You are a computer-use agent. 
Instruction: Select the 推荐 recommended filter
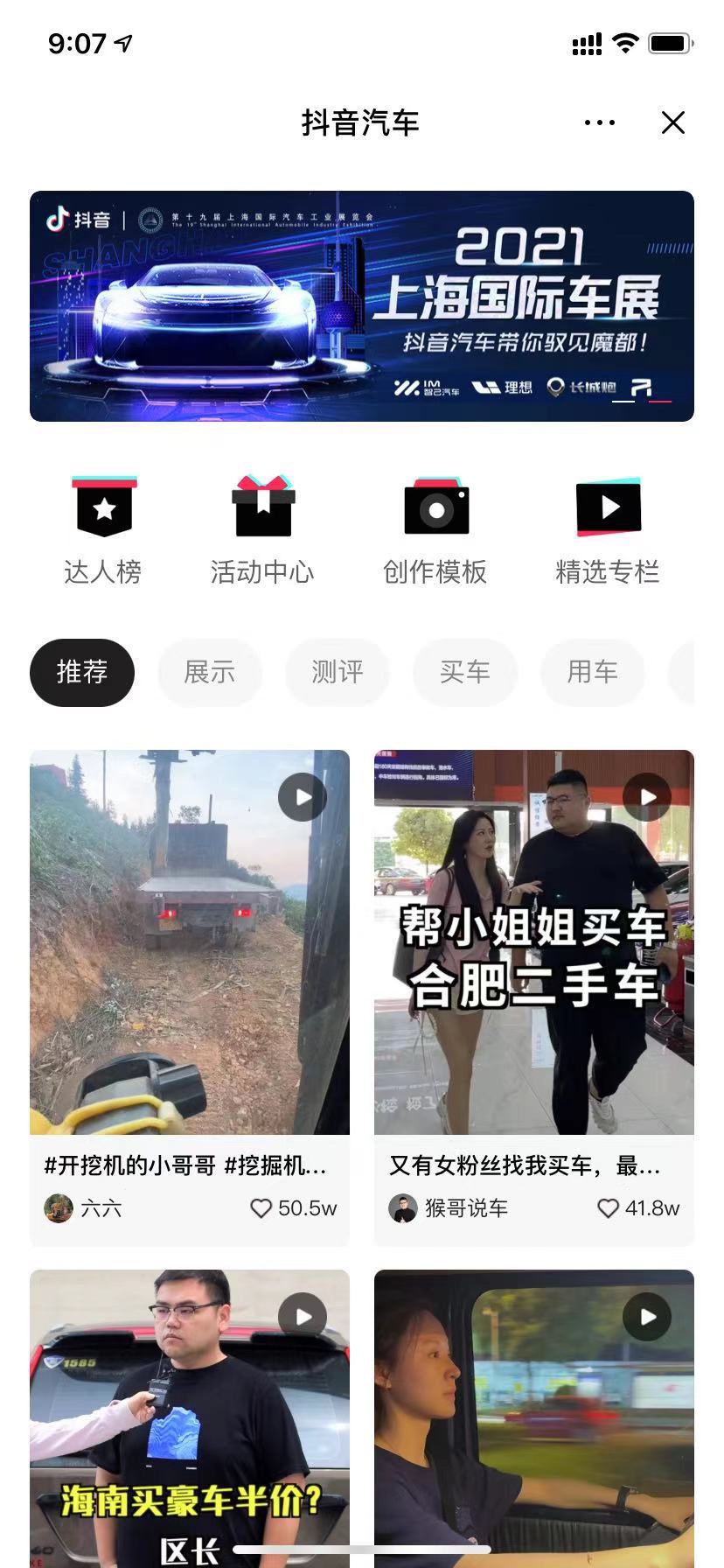(x=81, y=672)
